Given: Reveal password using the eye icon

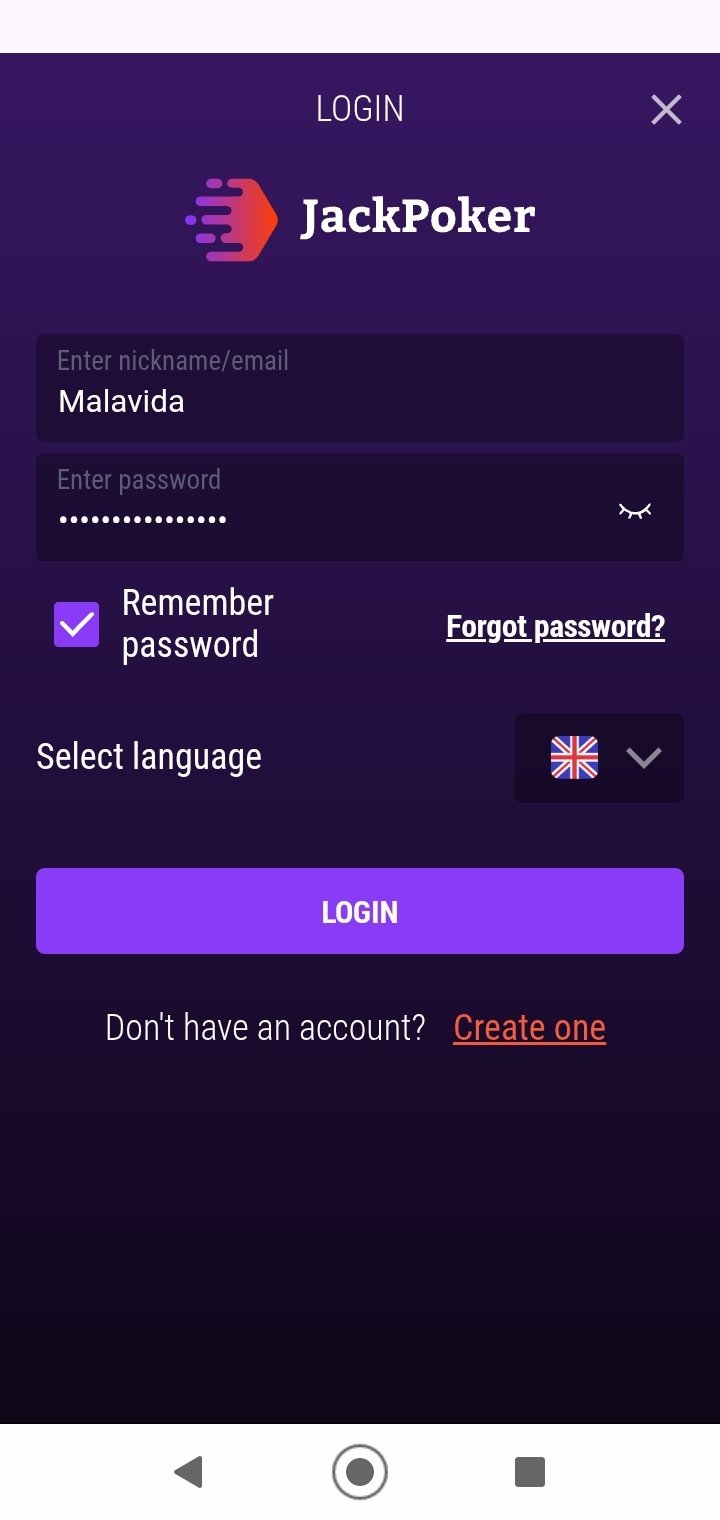Looking at the screenshot, I should 634,511.
